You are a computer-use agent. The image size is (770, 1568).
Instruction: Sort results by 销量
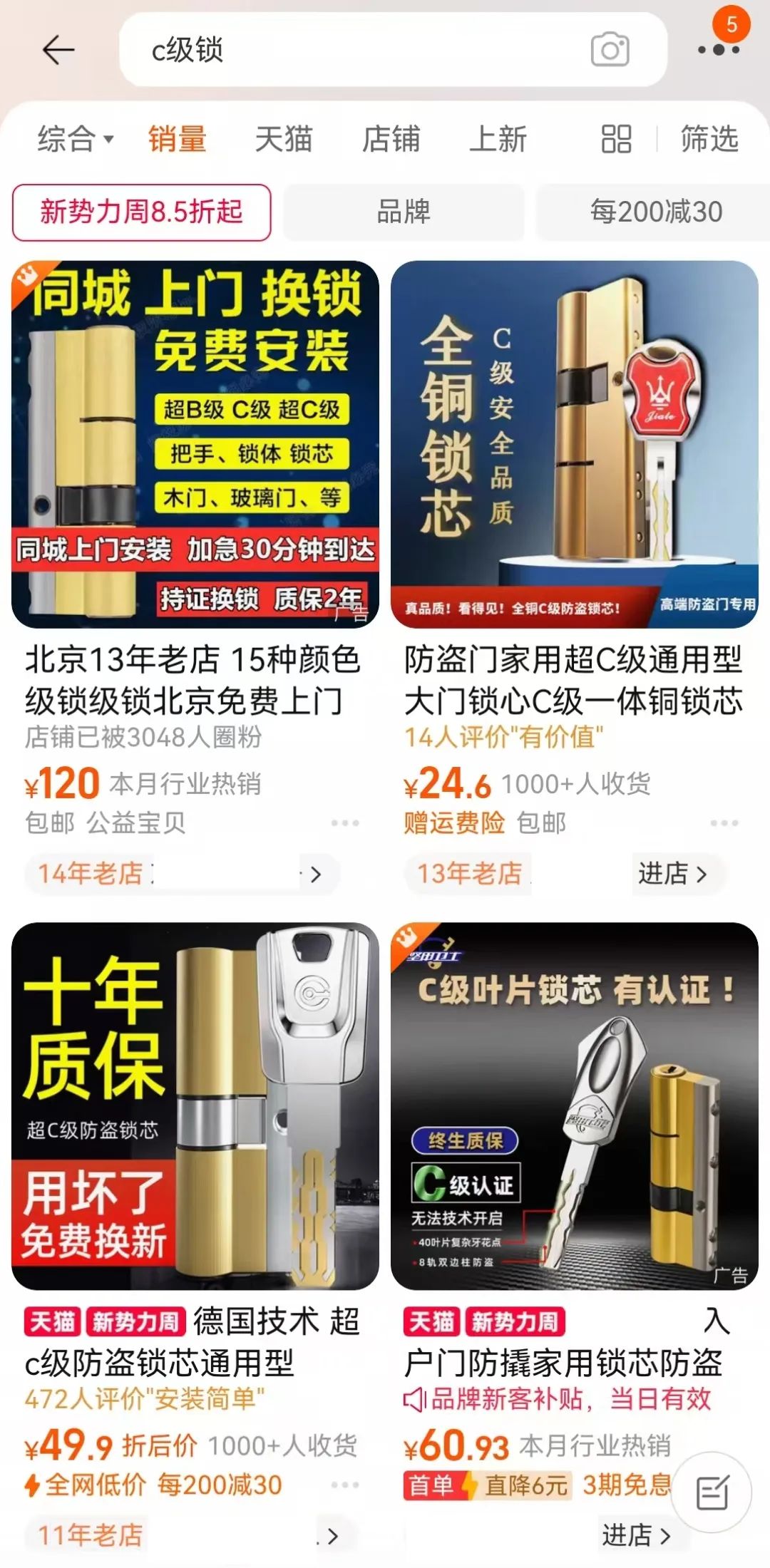177,138
